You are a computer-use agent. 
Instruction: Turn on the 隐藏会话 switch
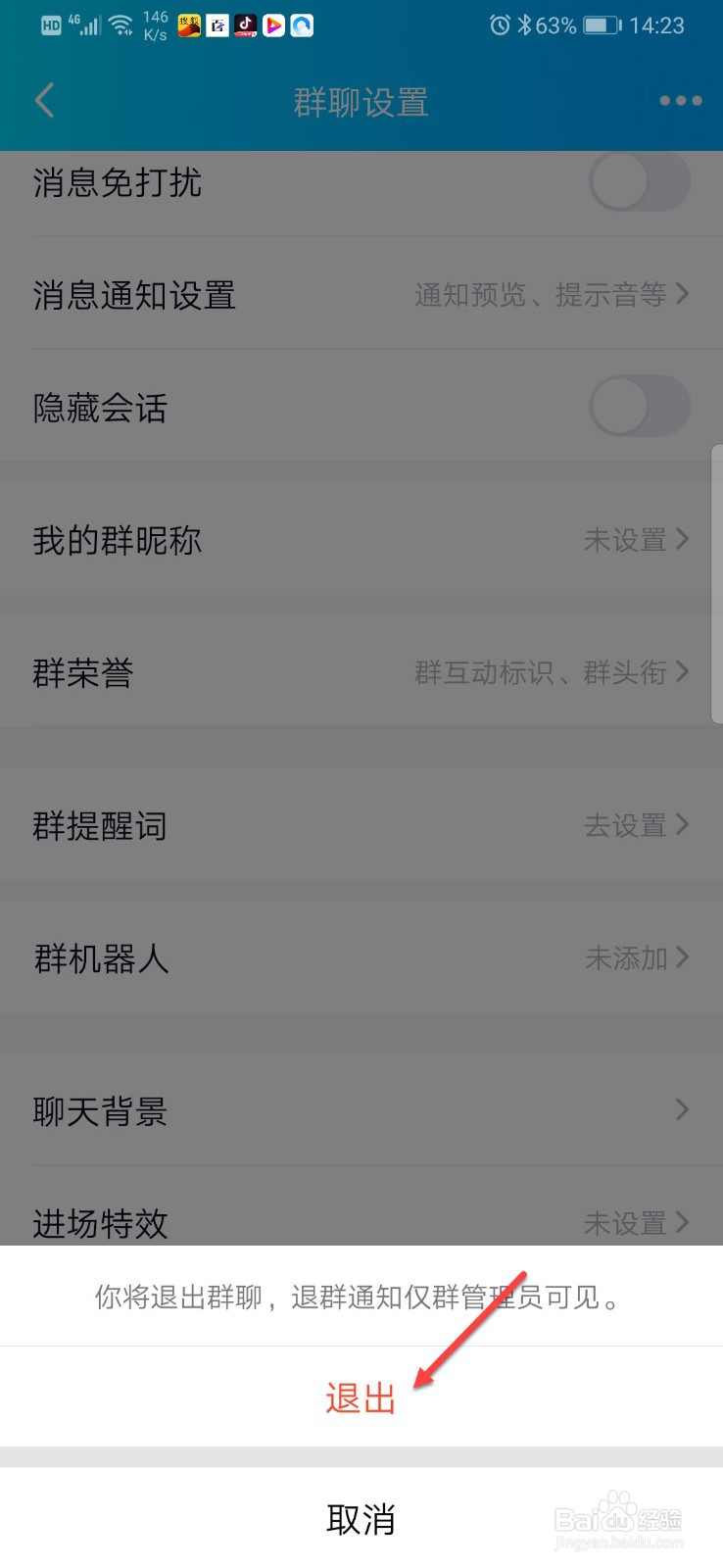point(639,406)
